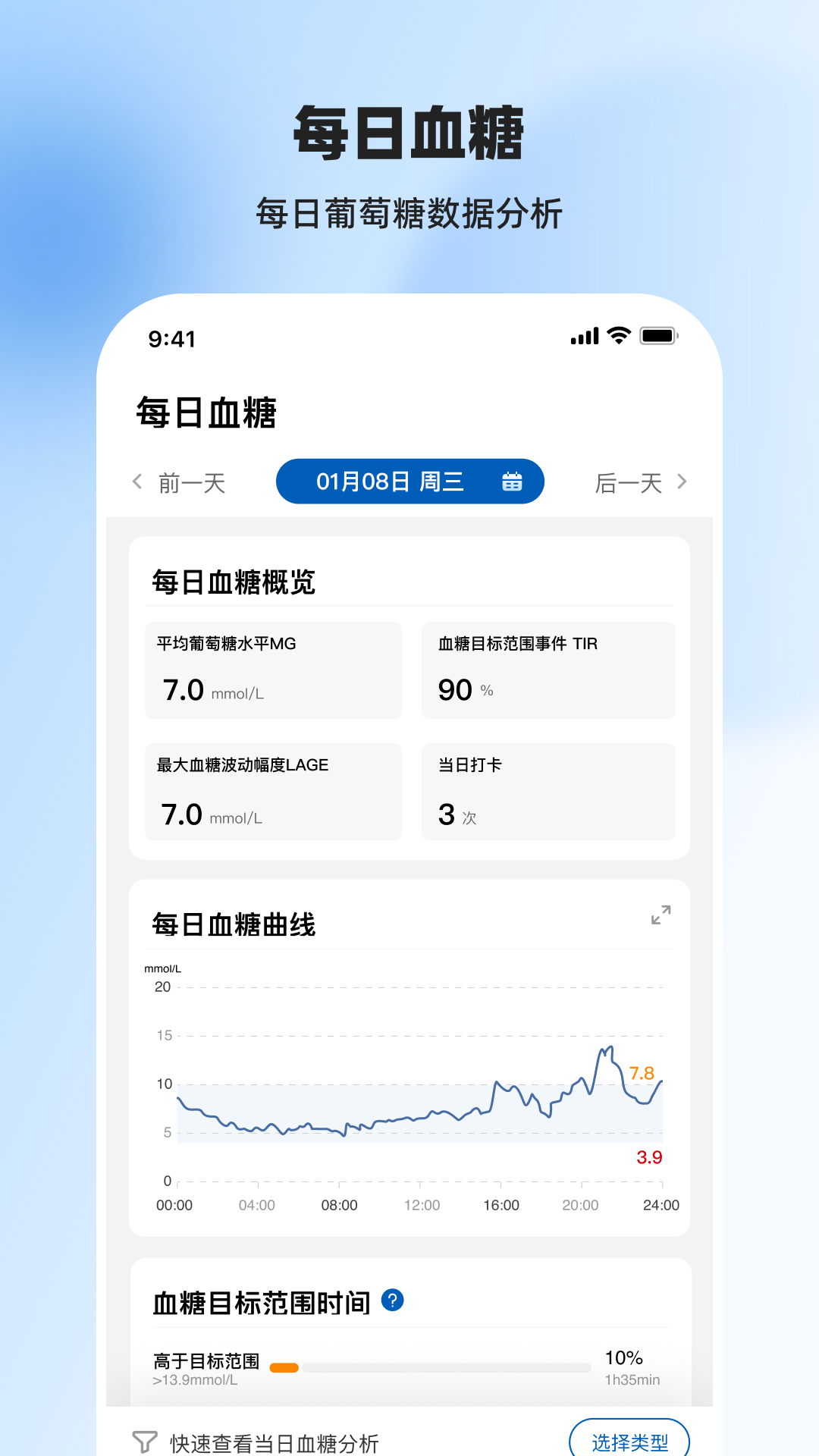
Task: Select the 血糖目标范围事件 TIR card
Action: (x=548, y=670)
